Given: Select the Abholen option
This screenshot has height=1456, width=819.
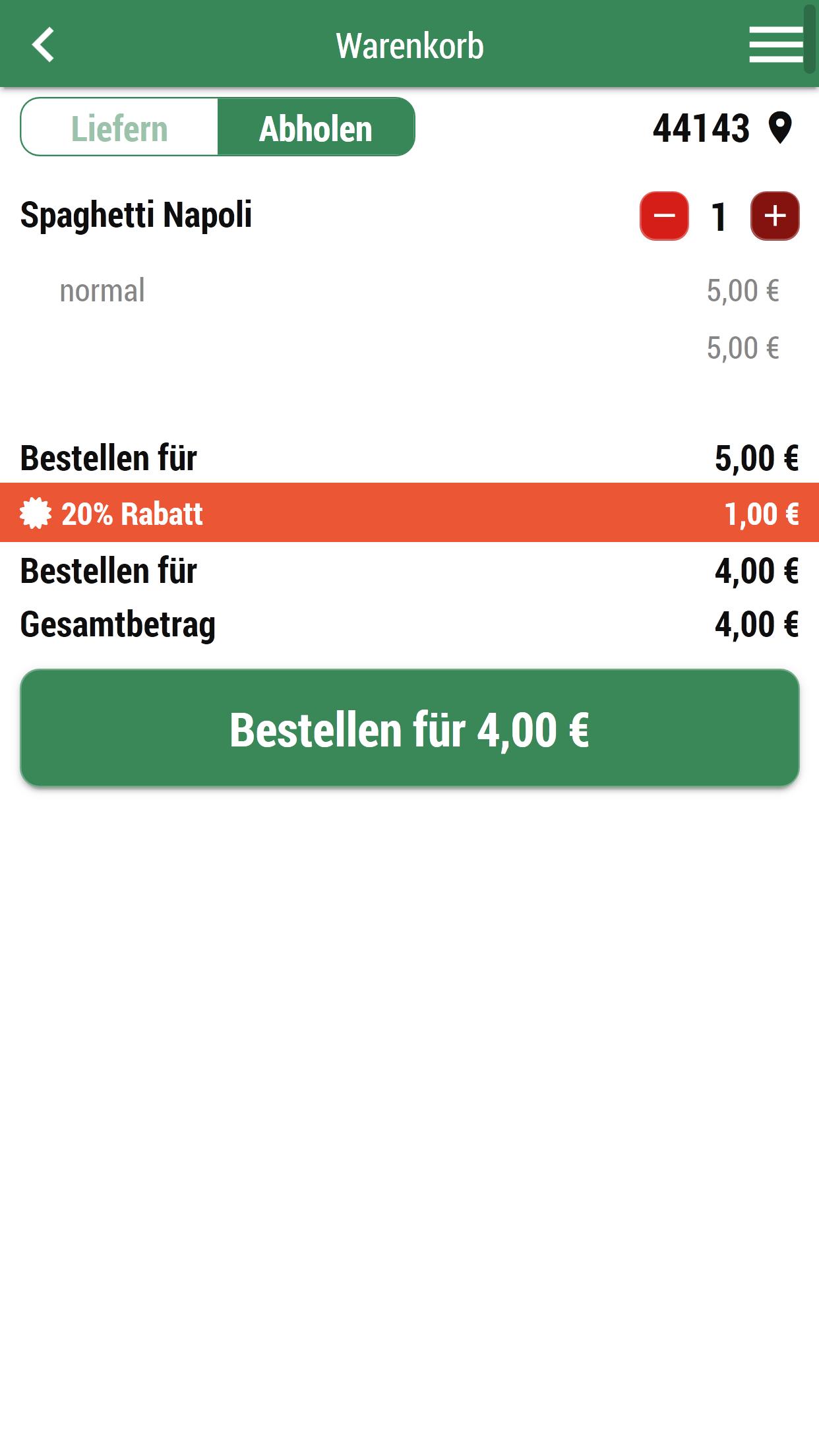Looking at the screenshot, I should point(316,127).
